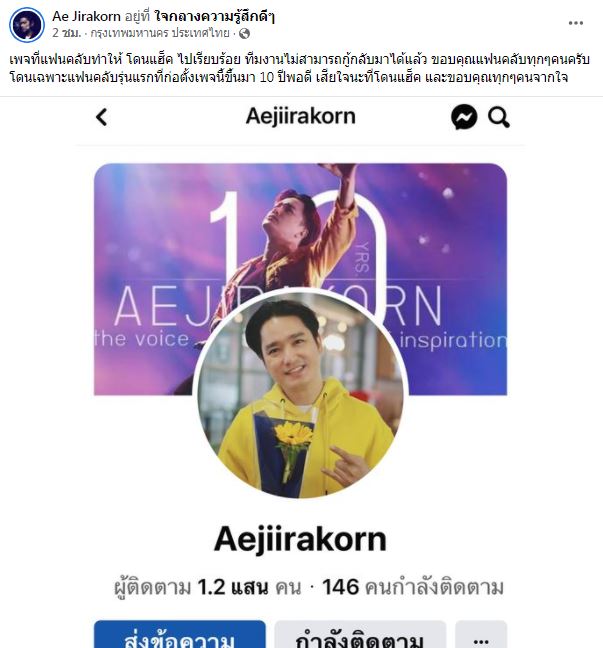Tap Ae Jirakorn's profile picture avatar
Viewport: 603px width, 648px height.
point(26,24)
